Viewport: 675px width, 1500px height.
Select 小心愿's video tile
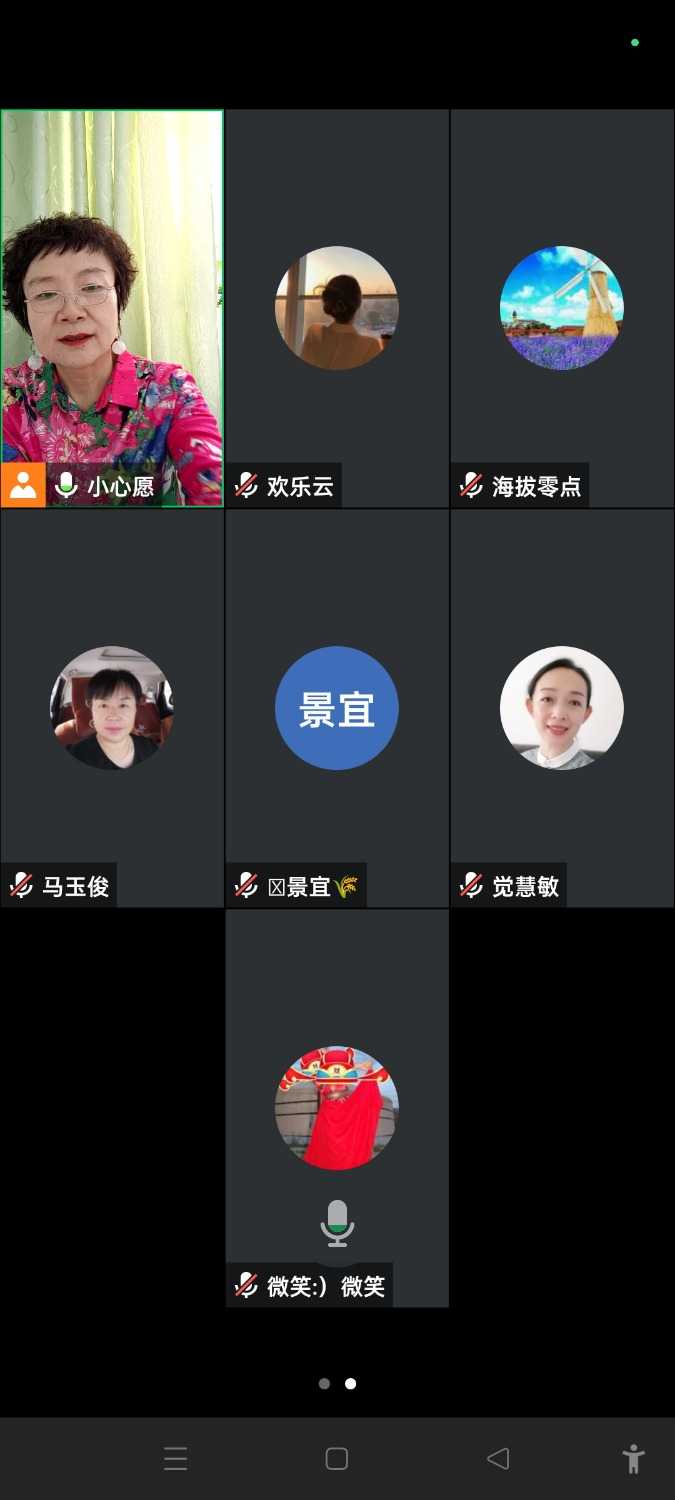112,308
